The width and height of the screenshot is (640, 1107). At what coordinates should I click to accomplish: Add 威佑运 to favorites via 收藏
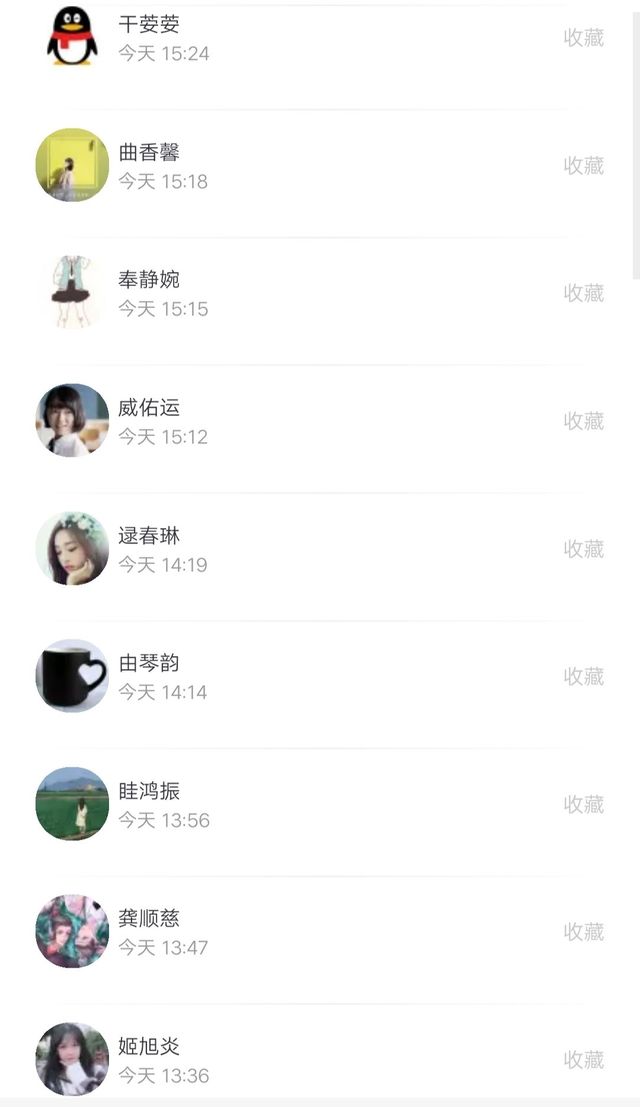coord(584,421)
